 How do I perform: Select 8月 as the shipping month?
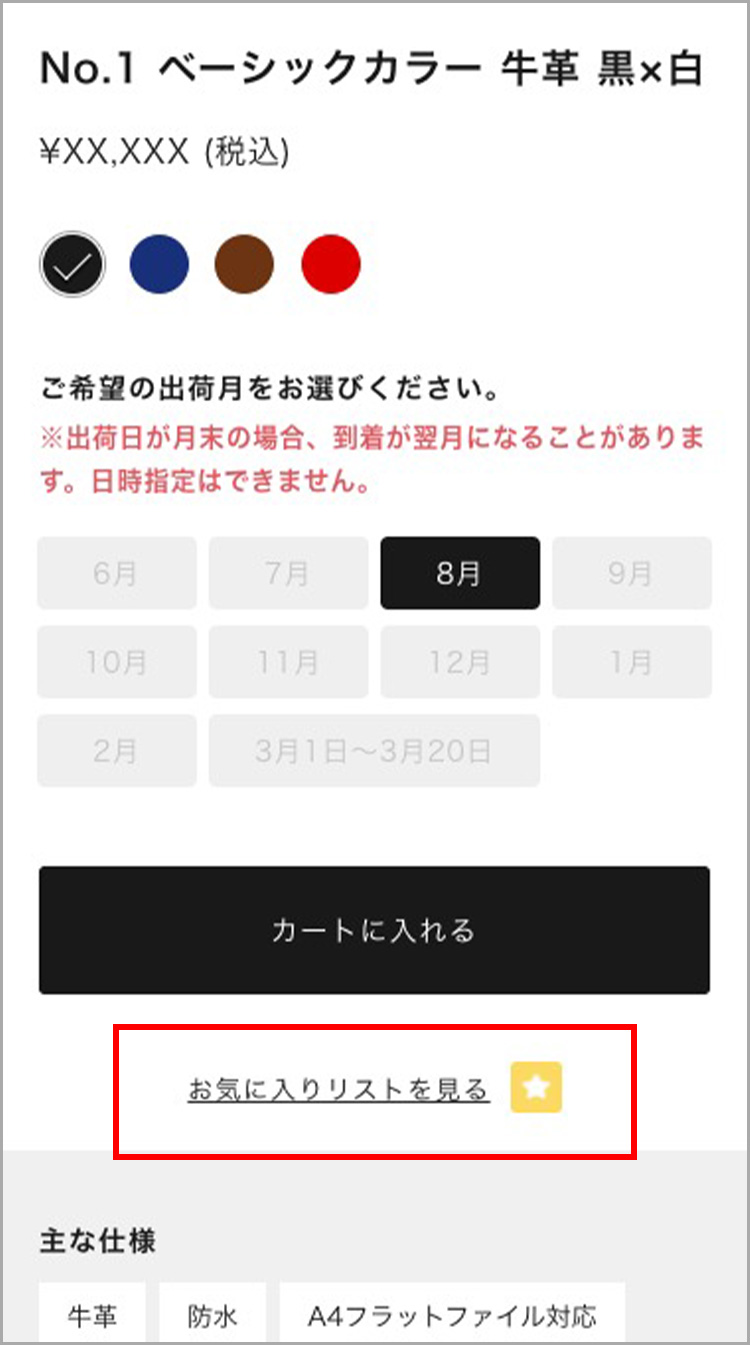pos(460,573)
